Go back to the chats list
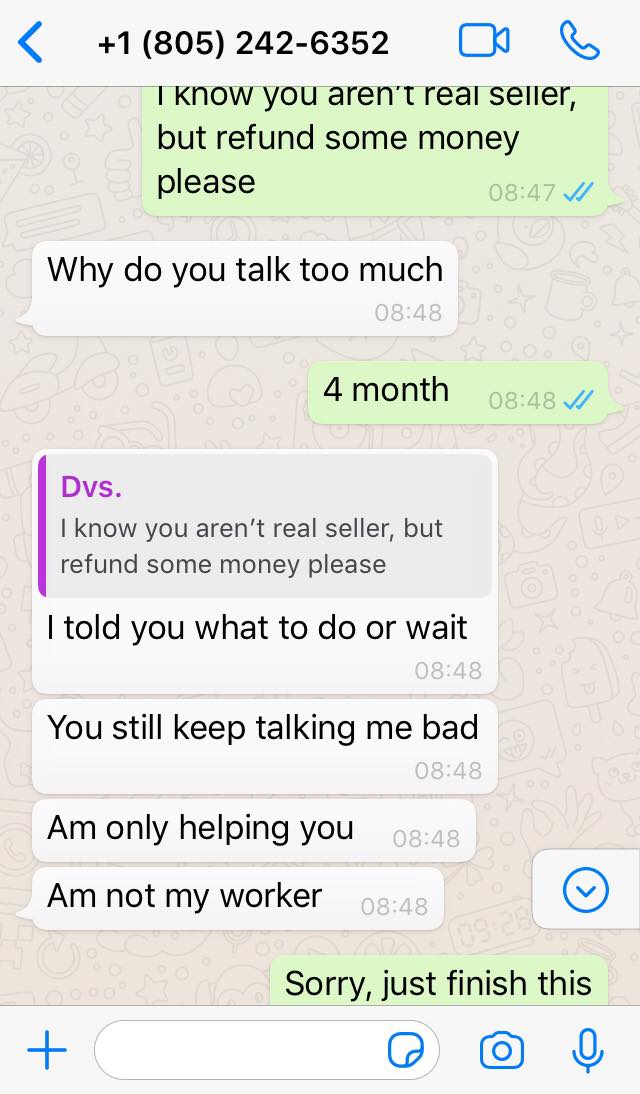Screen dimensions: 640x1094 [x=31, y=42]
